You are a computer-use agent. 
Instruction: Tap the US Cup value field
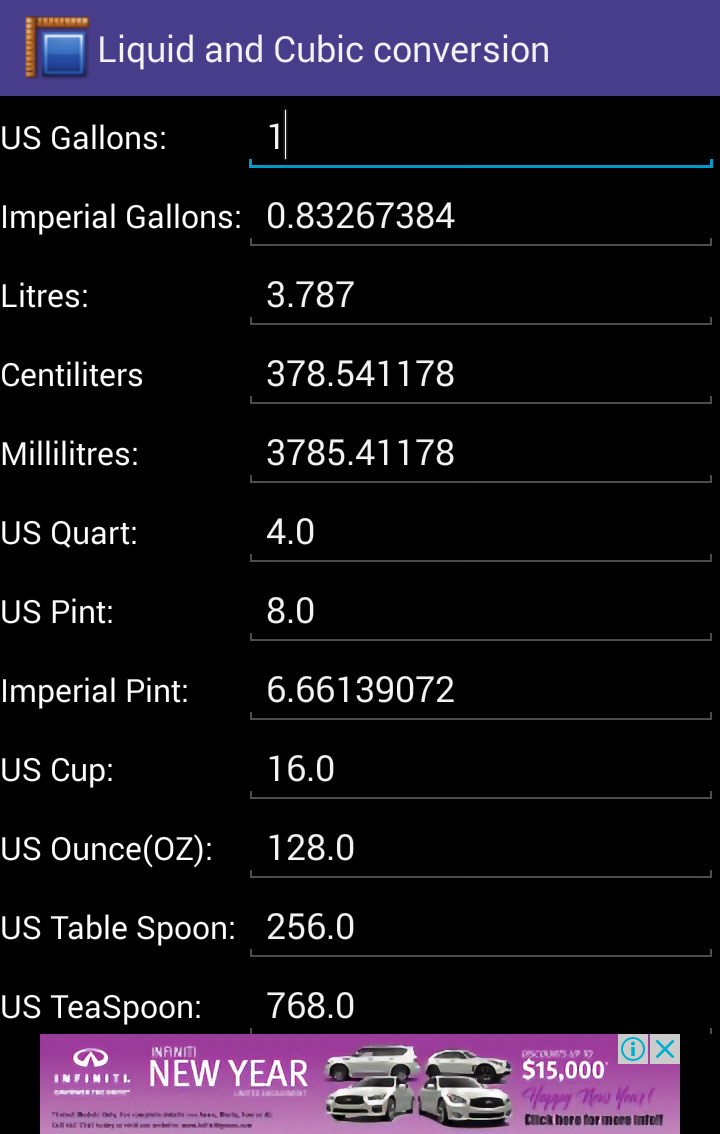coord(480,769)
